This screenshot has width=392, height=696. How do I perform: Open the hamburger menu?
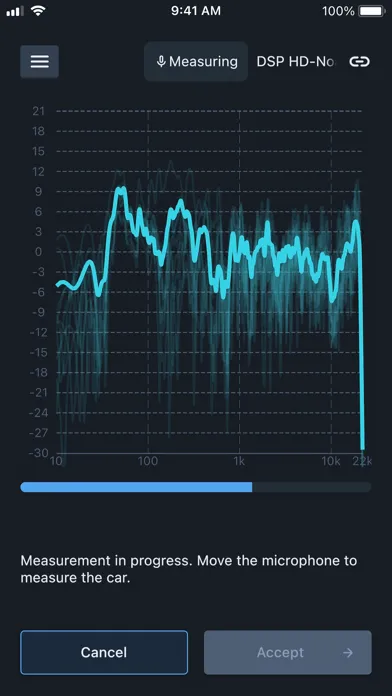[40, 62]
